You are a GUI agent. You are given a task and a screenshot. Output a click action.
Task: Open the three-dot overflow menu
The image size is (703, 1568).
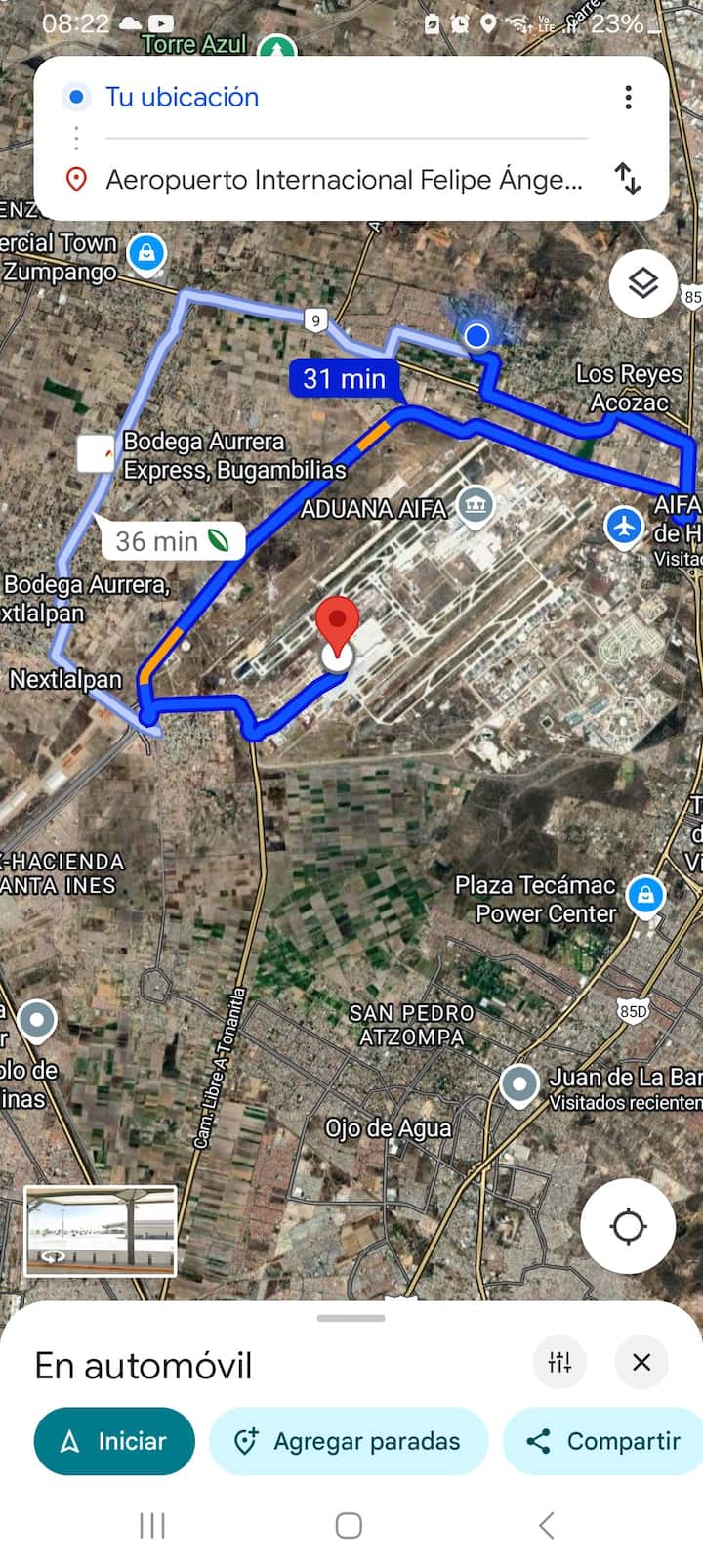pos(628,97)
